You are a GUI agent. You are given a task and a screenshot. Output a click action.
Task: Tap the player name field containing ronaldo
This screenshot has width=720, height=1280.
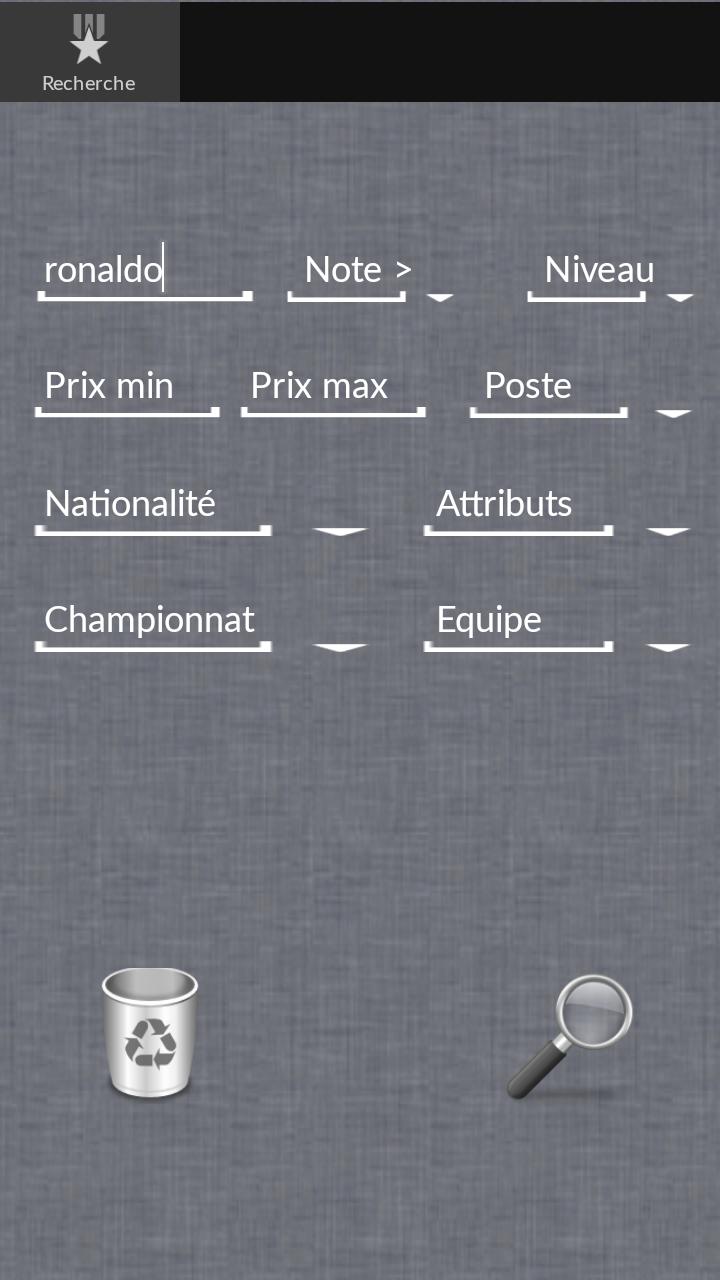pos(144,270)
